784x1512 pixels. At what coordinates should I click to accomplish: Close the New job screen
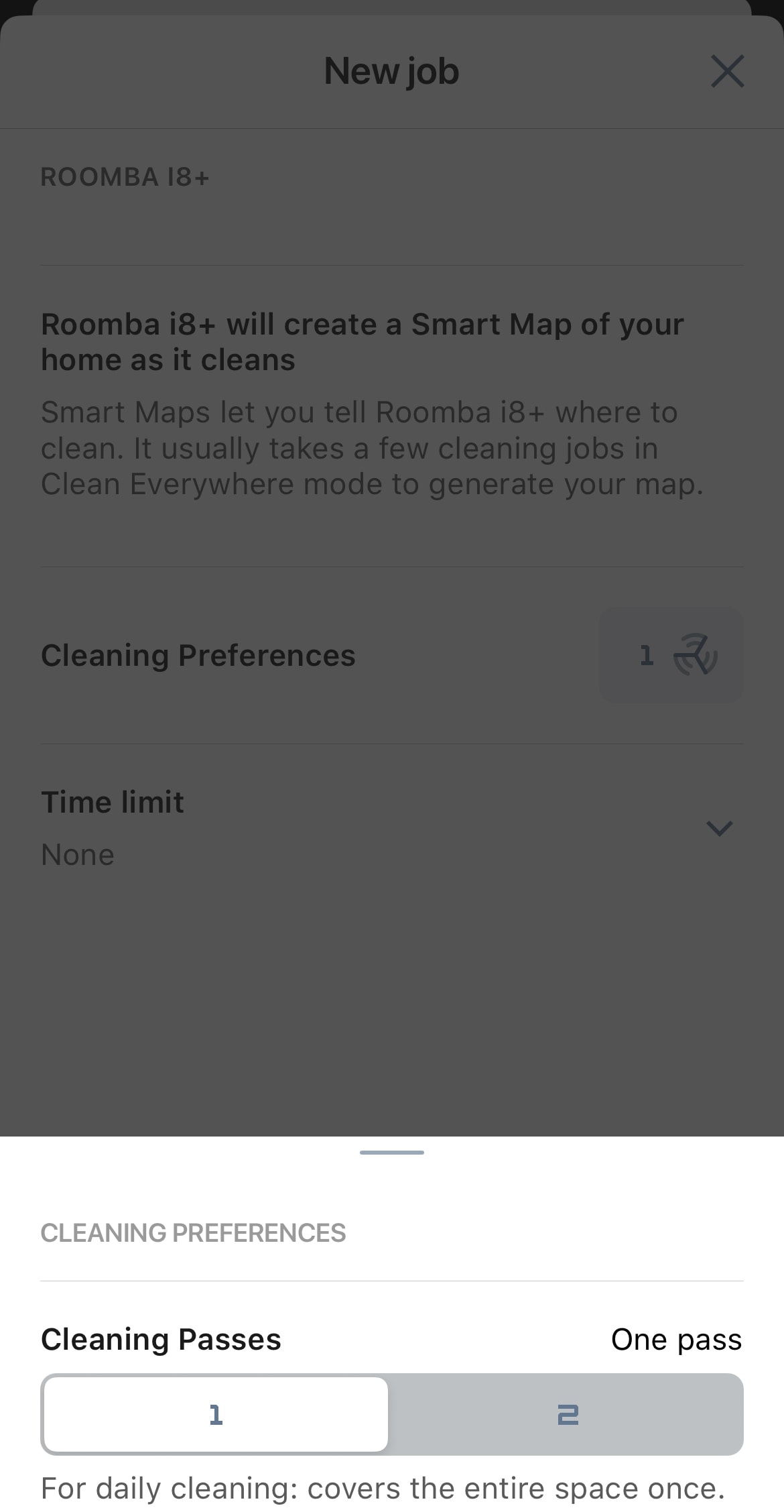tap(727, 71)
